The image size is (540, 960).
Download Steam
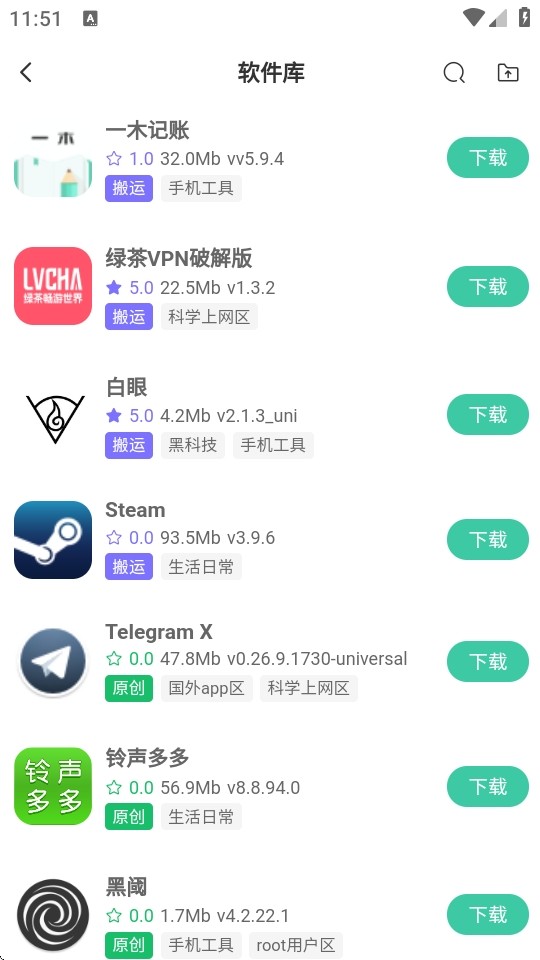click(487, 539)
